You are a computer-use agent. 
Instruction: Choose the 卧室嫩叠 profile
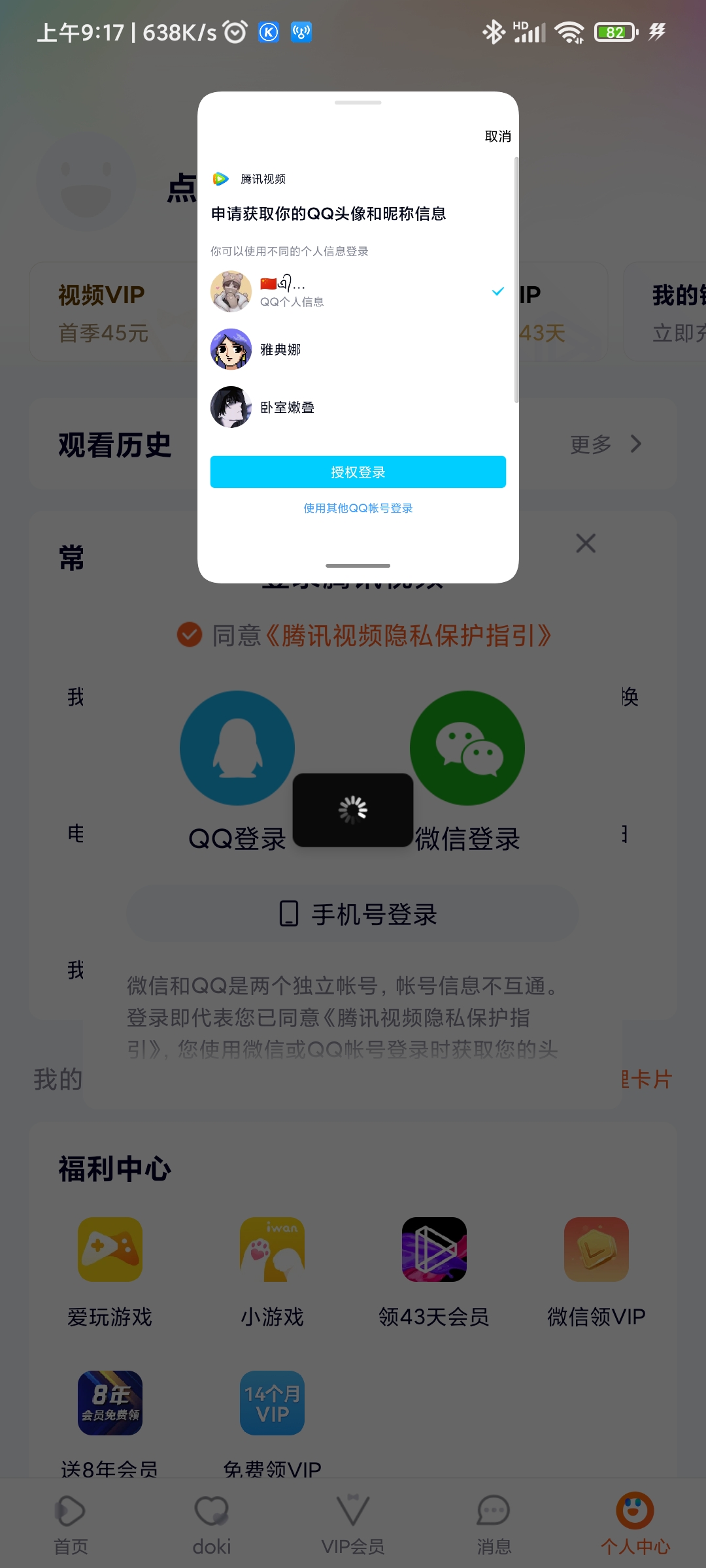[x=358, y=407]
